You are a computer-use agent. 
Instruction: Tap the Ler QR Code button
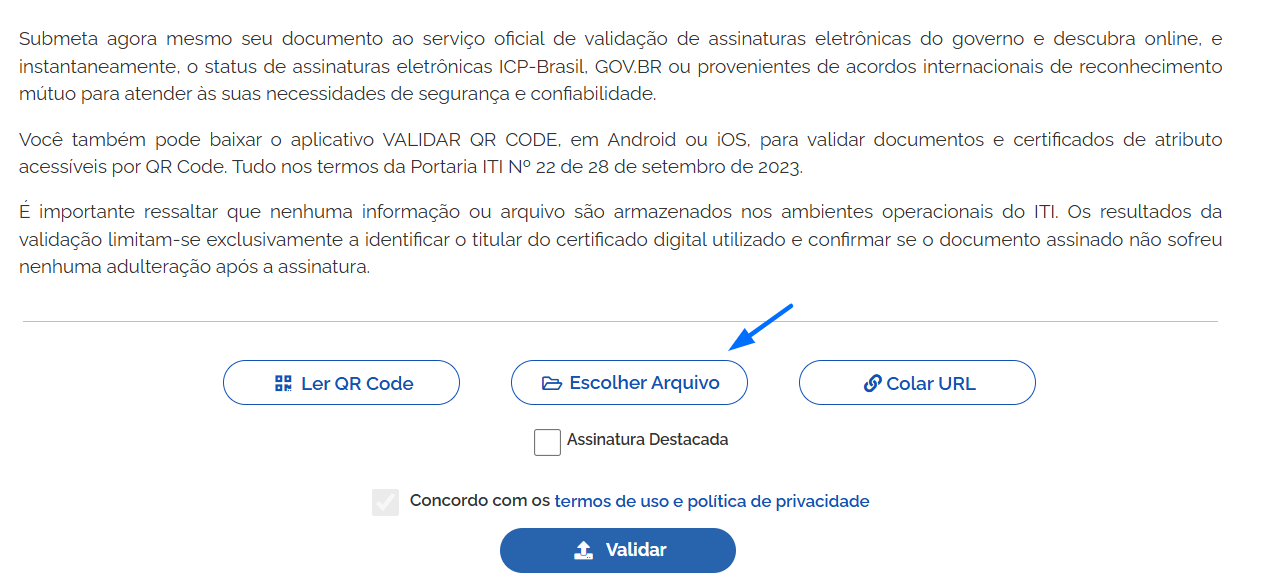[x=341, y=383]
